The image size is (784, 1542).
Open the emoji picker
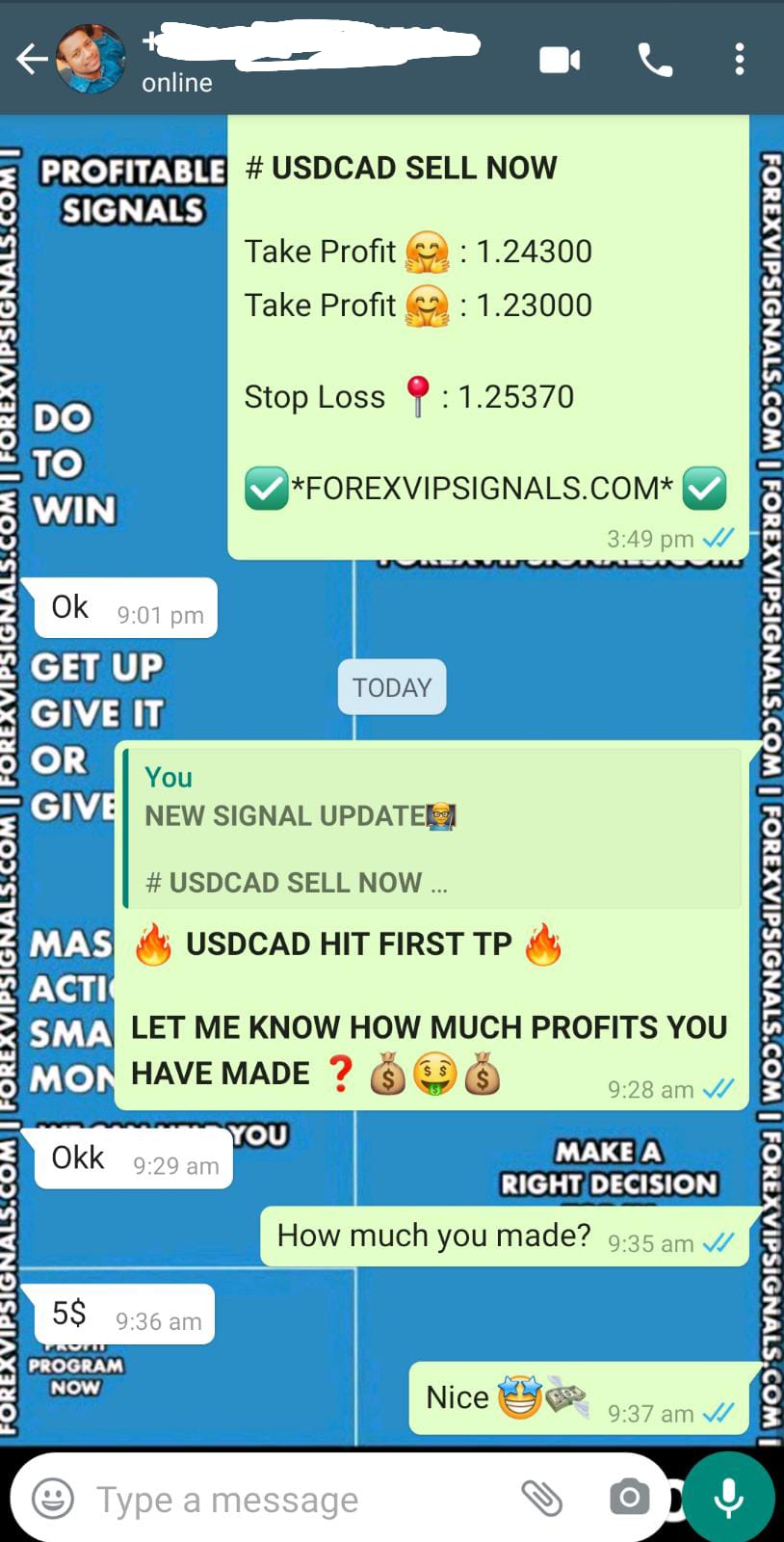pyautogui.click(x=53, y=1499)
